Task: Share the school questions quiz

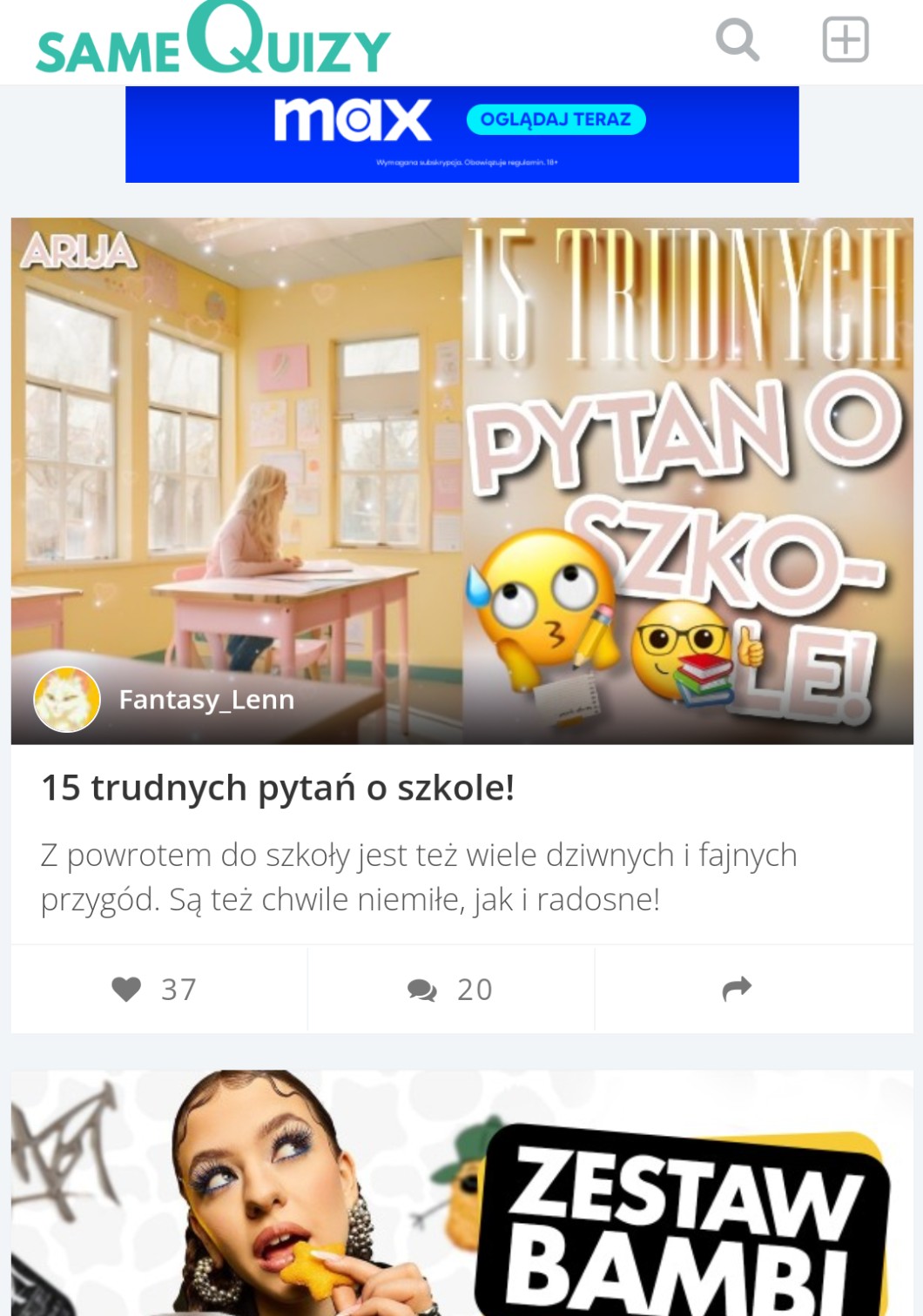Action: point(737,990)
